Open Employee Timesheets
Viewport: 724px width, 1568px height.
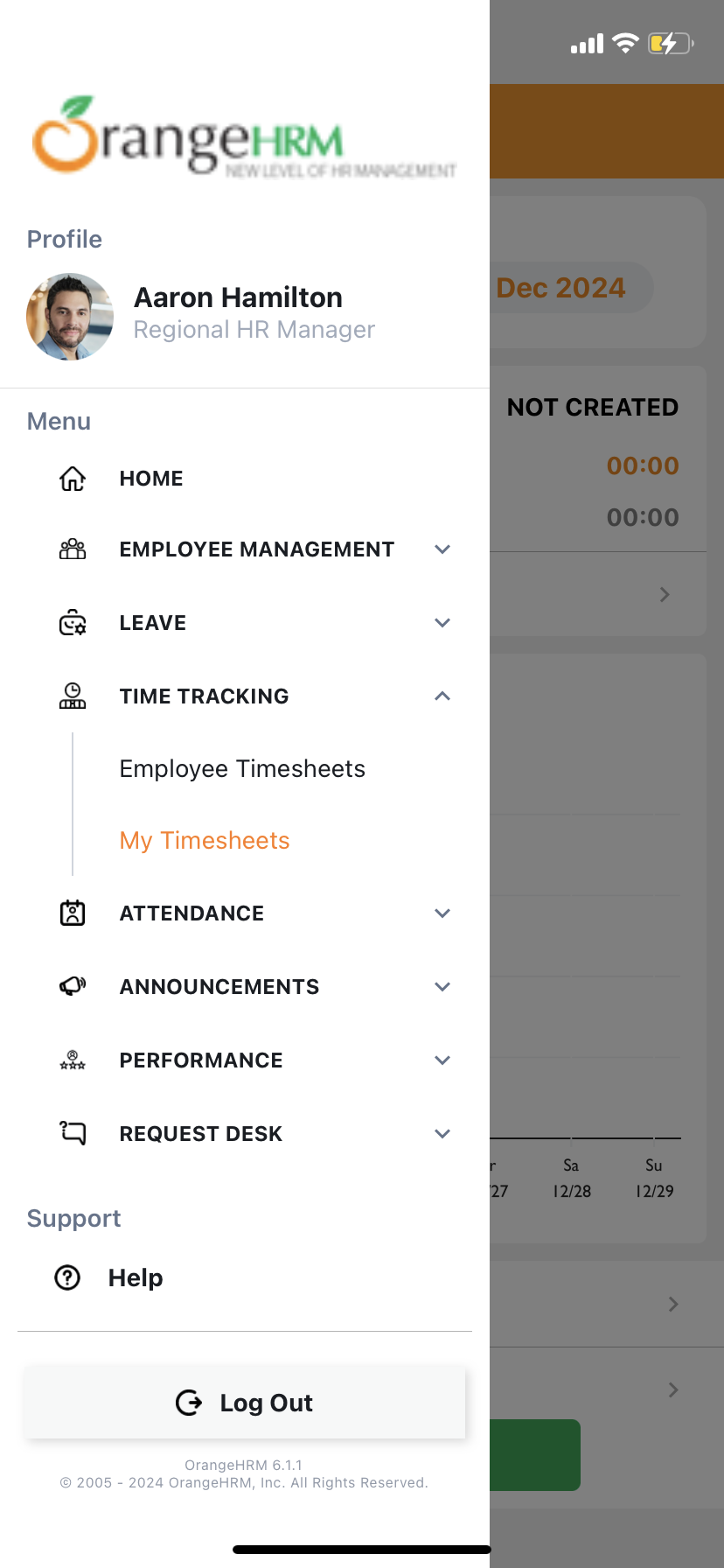242,769
